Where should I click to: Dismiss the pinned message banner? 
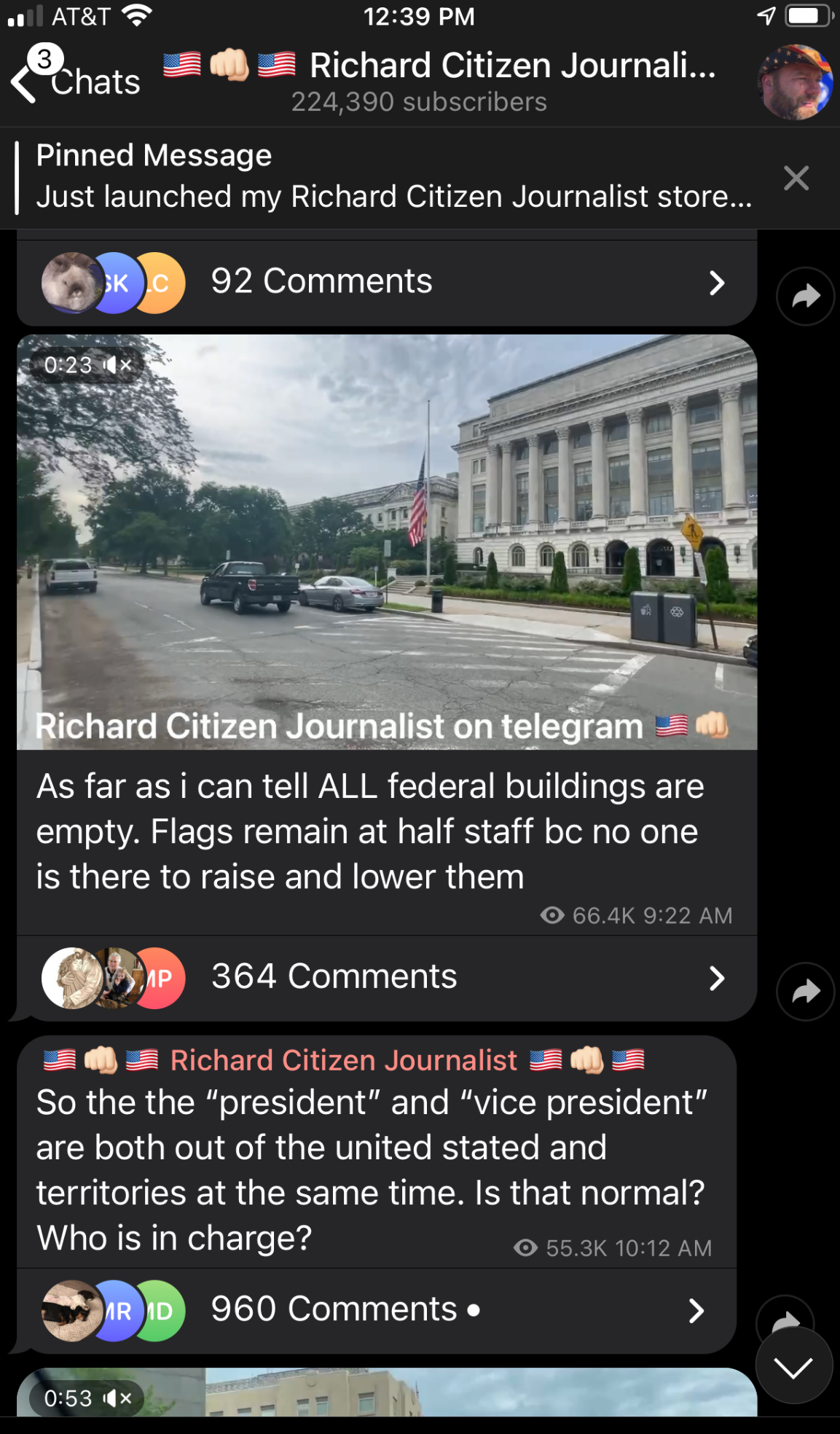pyautogui.click(x=796, y=178)
